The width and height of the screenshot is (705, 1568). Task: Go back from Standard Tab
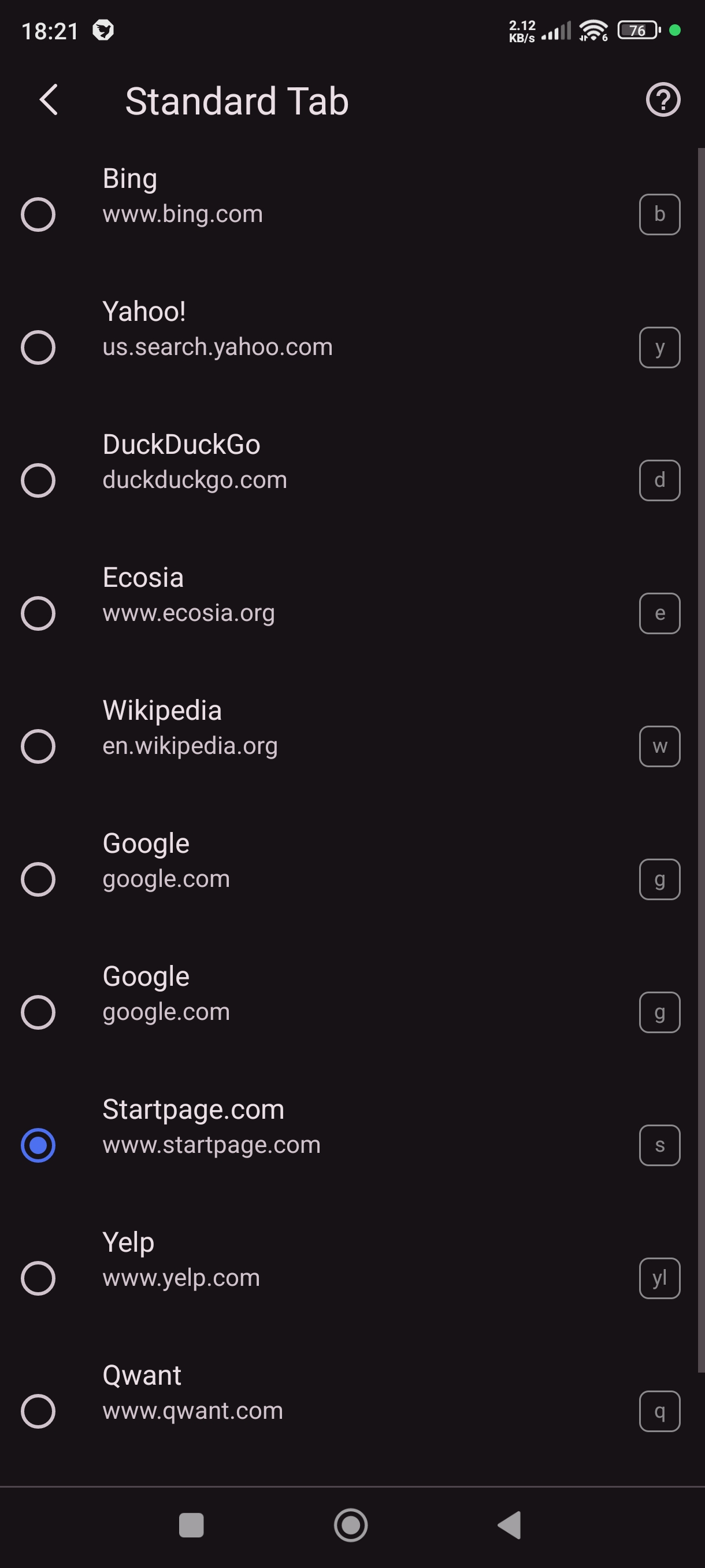pyautogui.click(x=49, y=100)
